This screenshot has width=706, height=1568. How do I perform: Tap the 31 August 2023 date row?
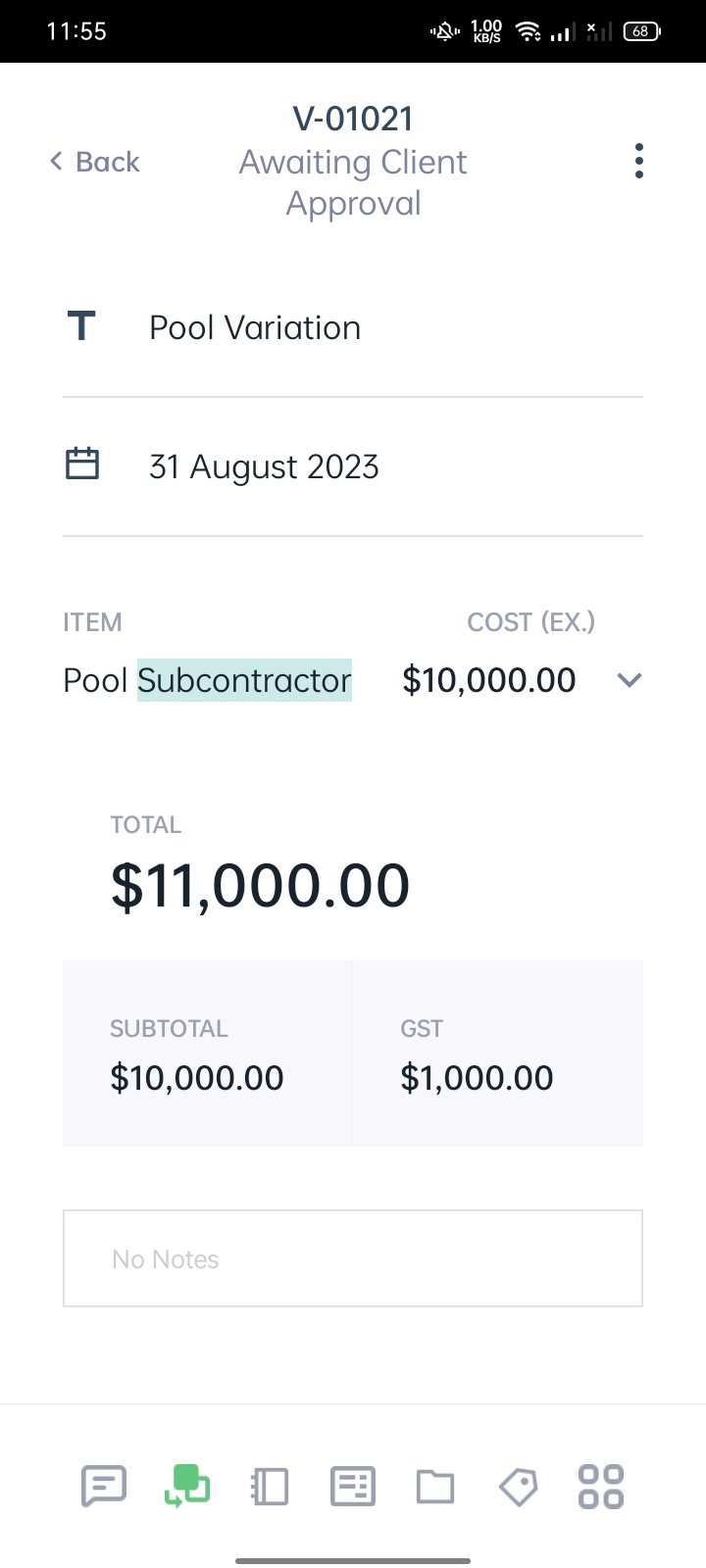[x=353, y=466]
